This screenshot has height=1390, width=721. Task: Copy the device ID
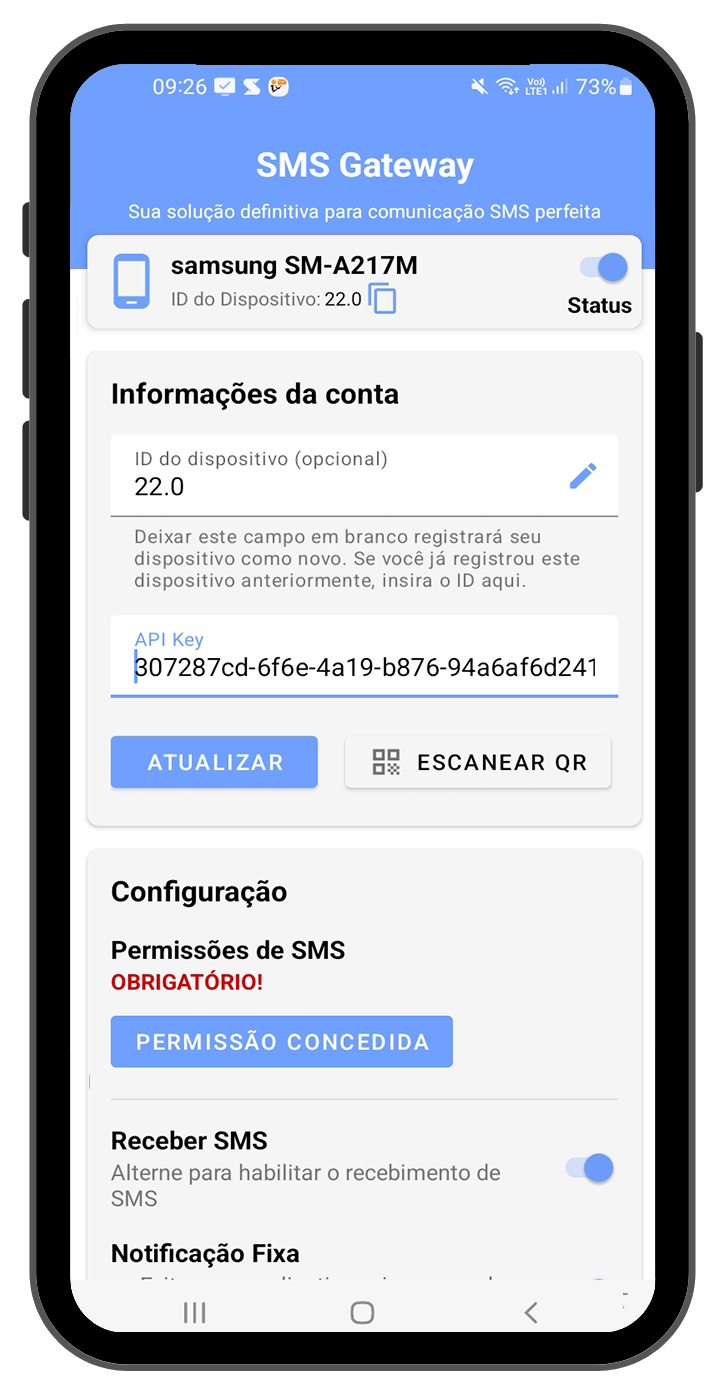click(382, 299)
